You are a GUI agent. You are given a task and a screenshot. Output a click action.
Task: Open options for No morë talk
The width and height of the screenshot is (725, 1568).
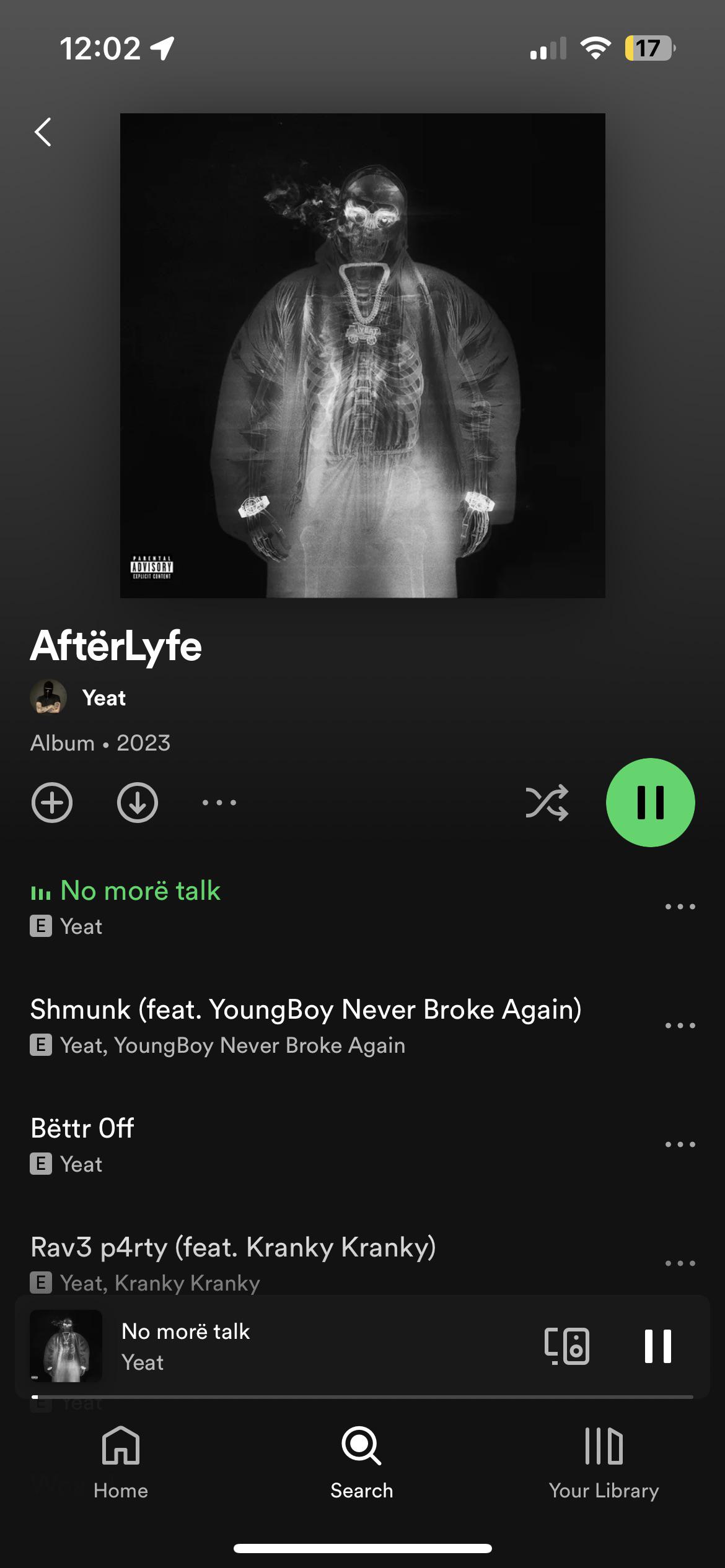pyautogui.click(x=680, y=907)
